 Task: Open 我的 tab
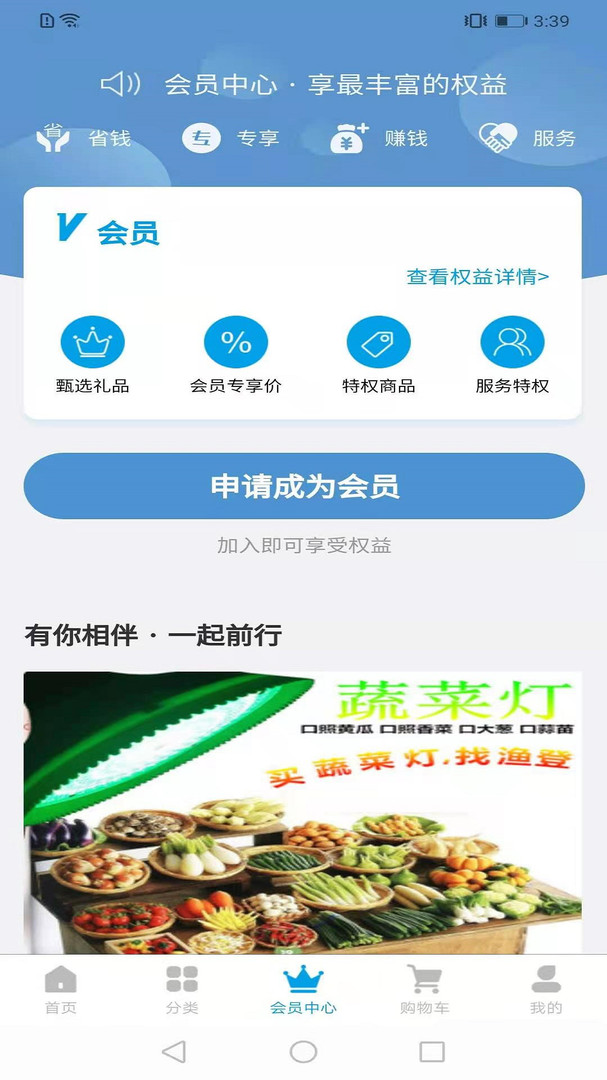coord(546,990)
